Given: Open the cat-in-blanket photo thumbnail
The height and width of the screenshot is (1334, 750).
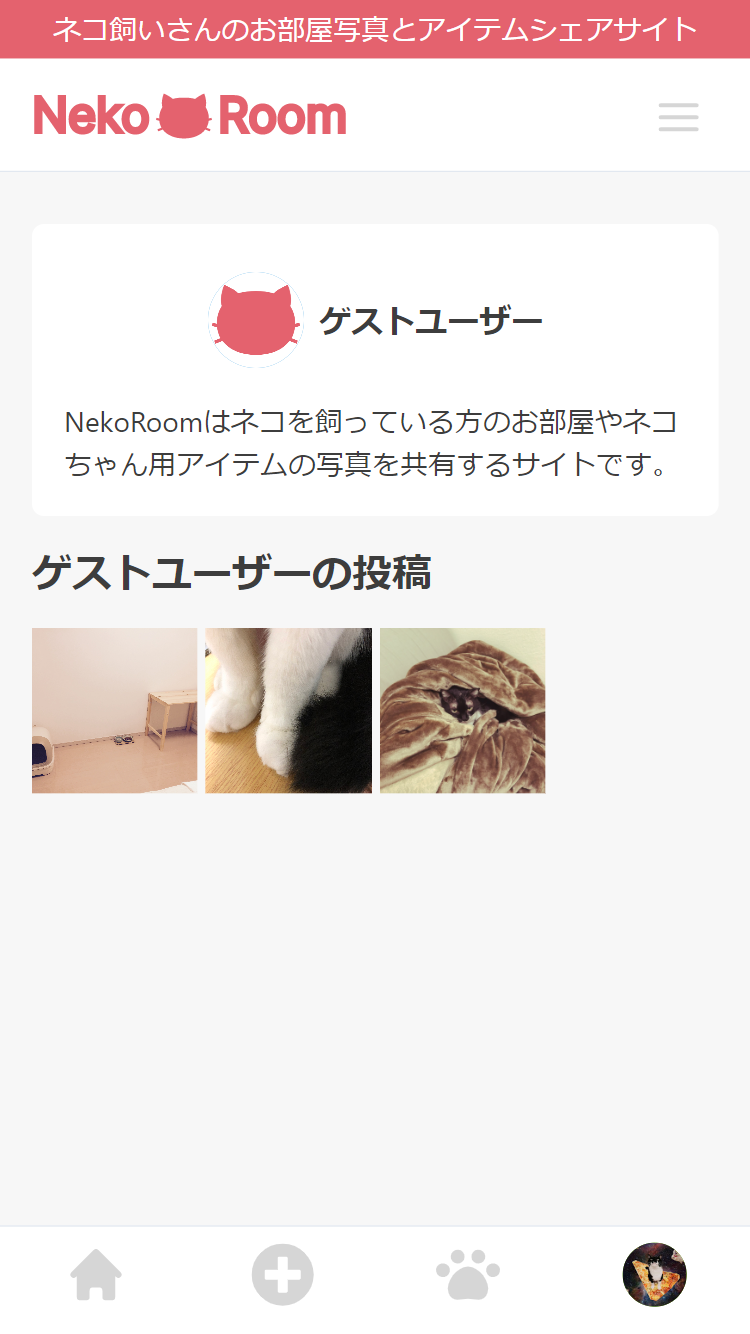Looking at the screenshot, I should (462, 710).
